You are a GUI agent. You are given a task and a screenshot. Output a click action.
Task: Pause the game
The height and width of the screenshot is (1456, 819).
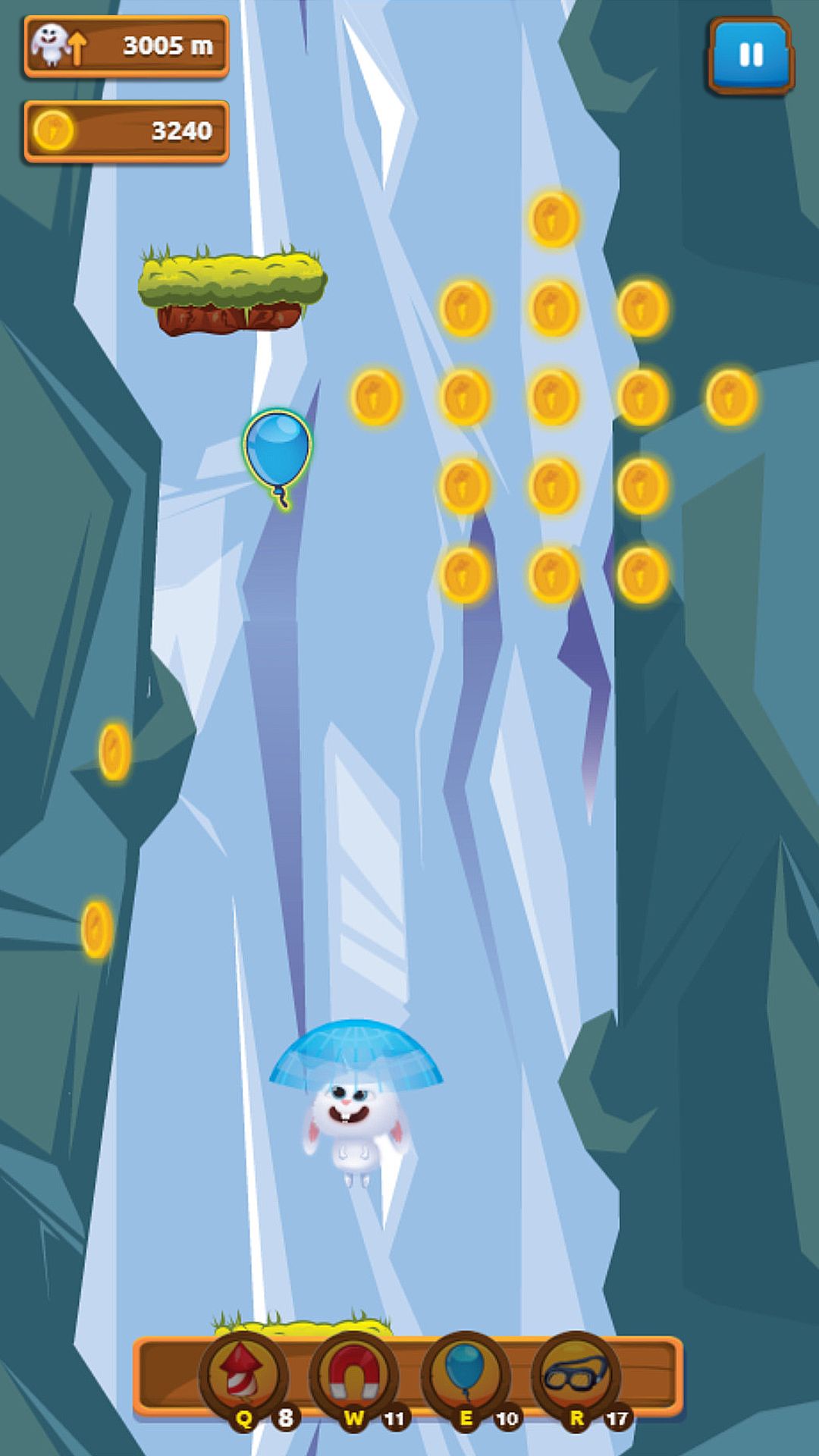751,55
